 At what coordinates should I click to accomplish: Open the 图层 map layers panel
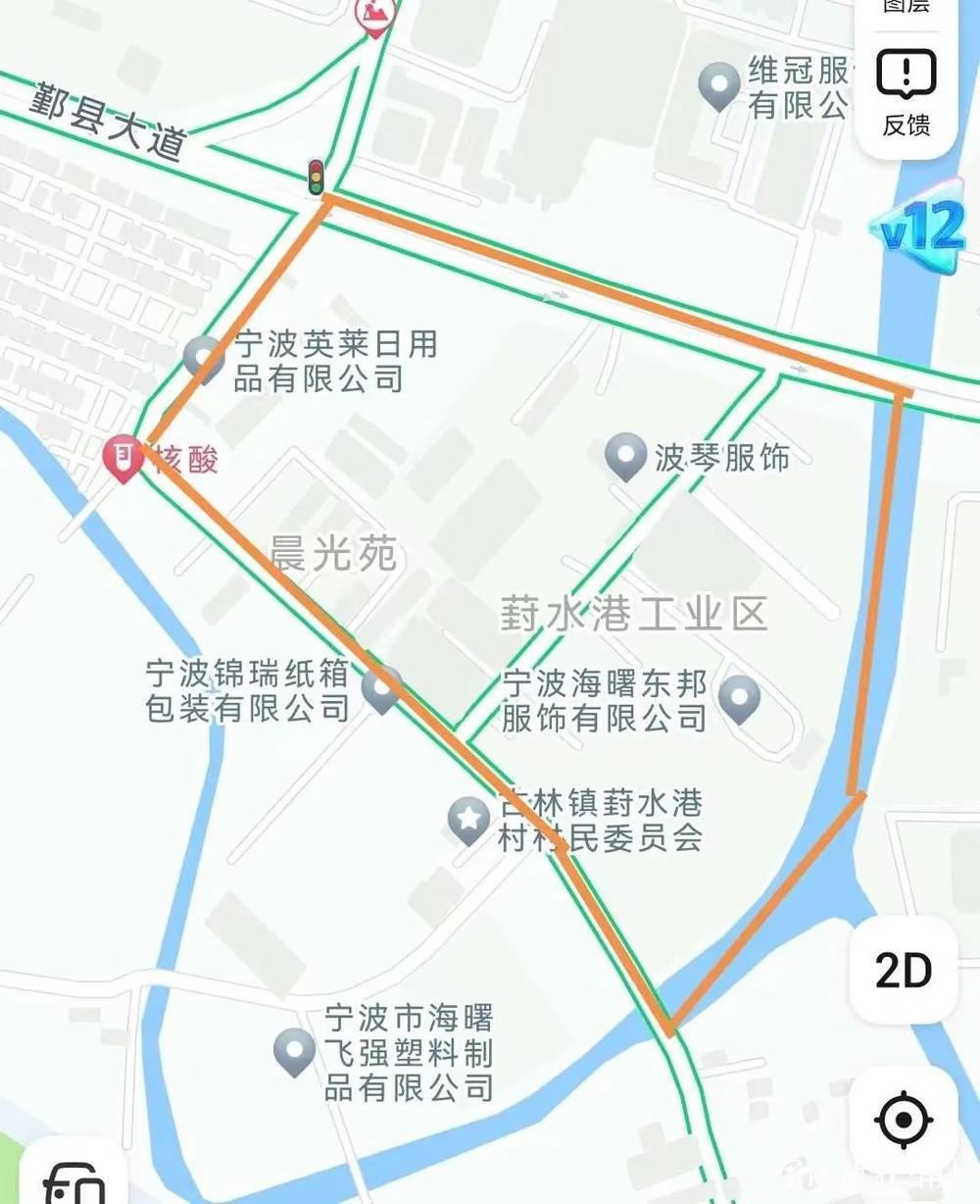pos(906,8)
